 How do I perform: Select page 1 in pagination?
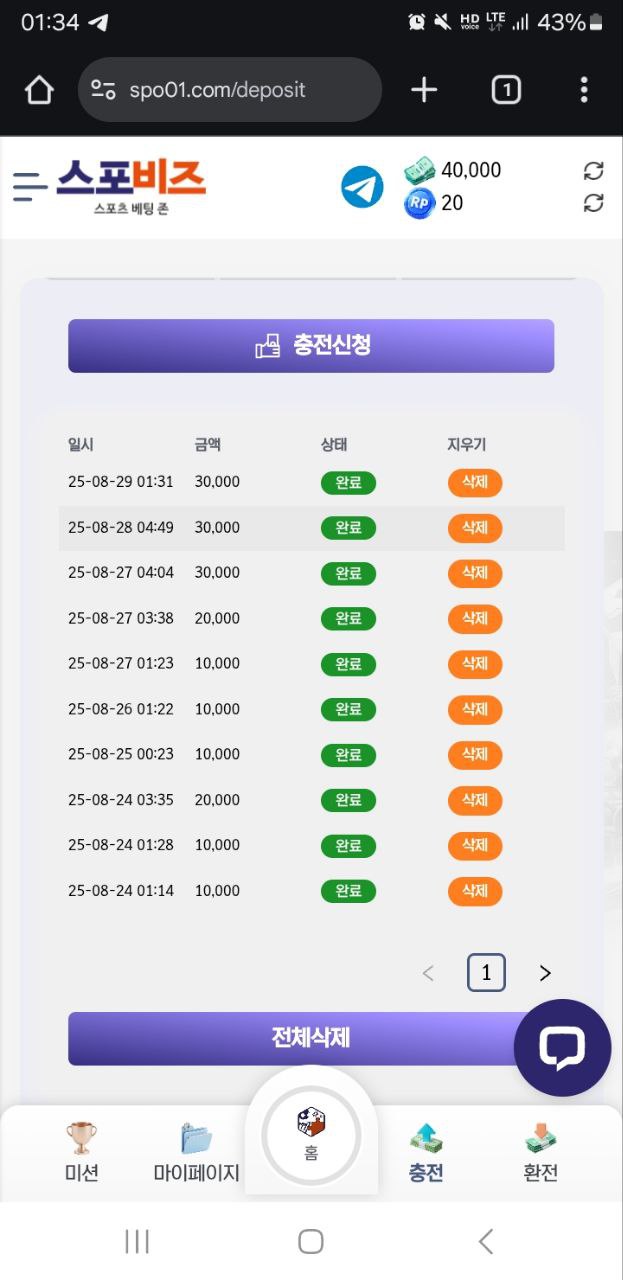tap(486, 973)
